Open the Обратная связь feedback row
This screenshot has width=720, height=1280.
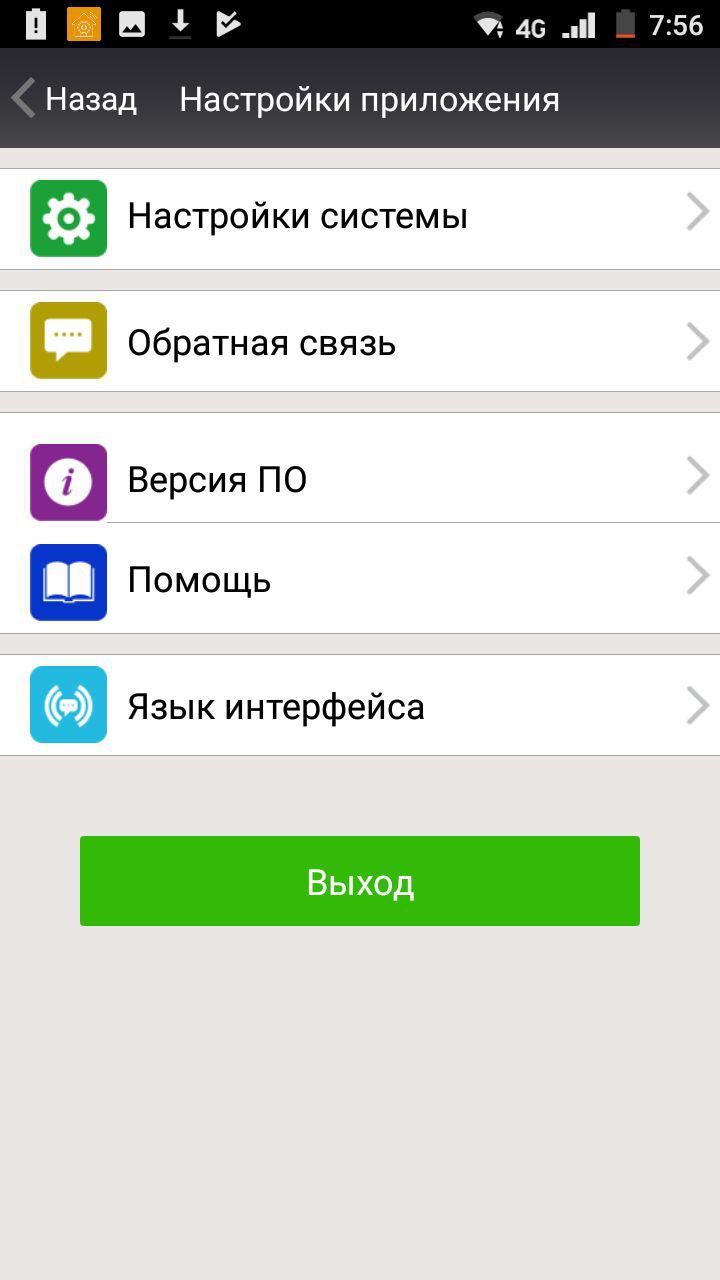360,342
